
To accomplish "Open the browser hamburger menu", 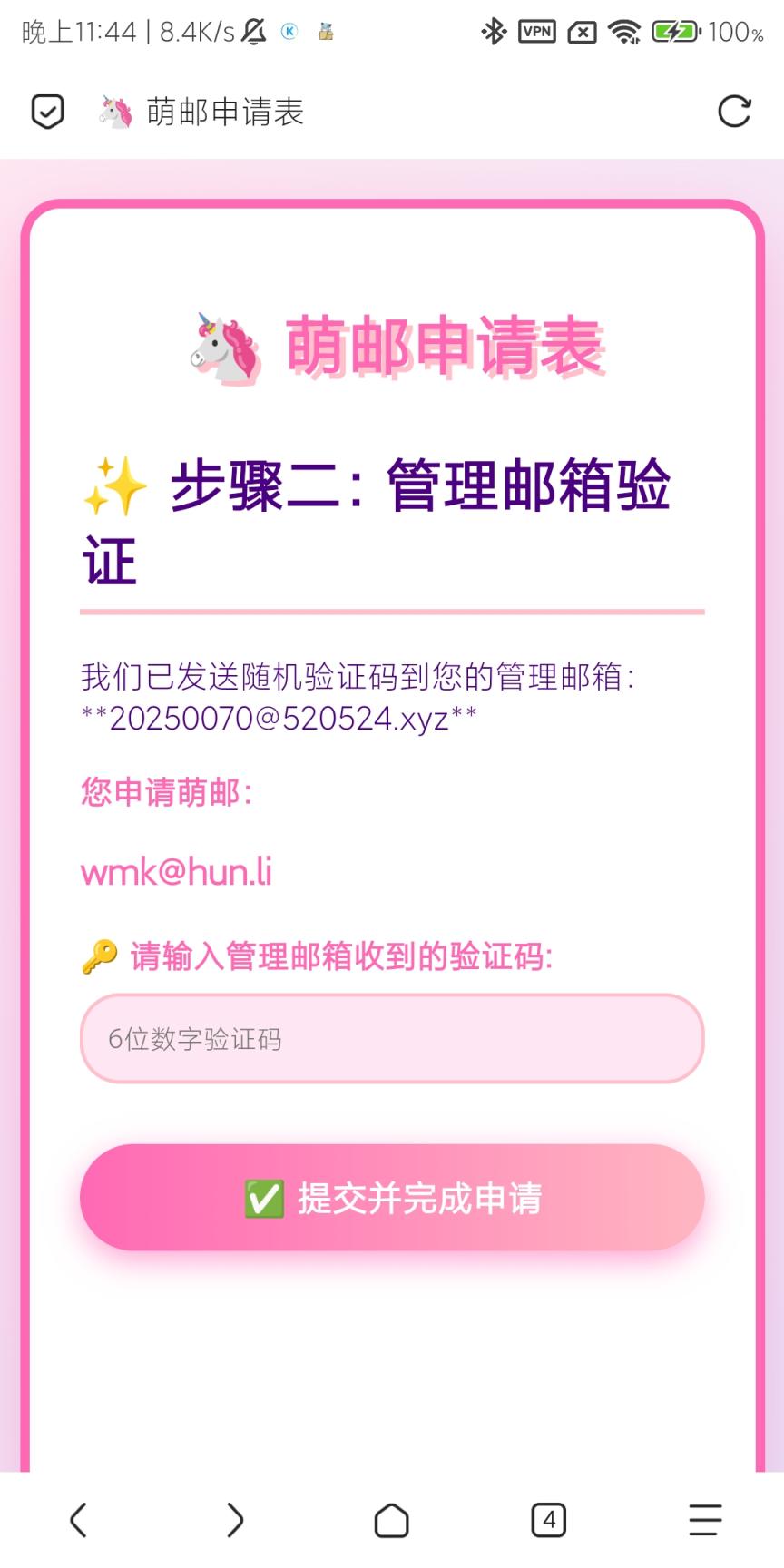I will coord(704,1520).
